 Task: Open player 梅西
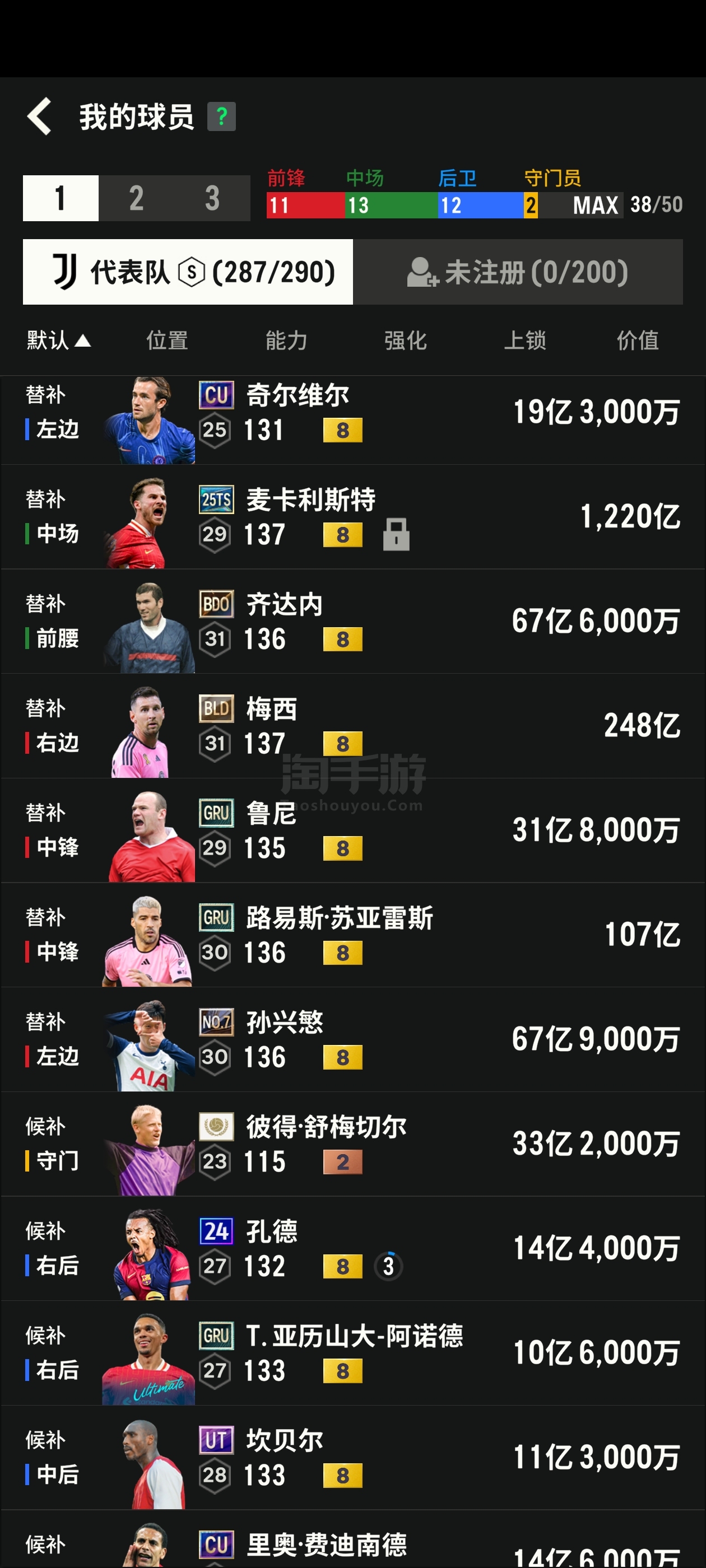pyautogui.click(x=352, y=726)
